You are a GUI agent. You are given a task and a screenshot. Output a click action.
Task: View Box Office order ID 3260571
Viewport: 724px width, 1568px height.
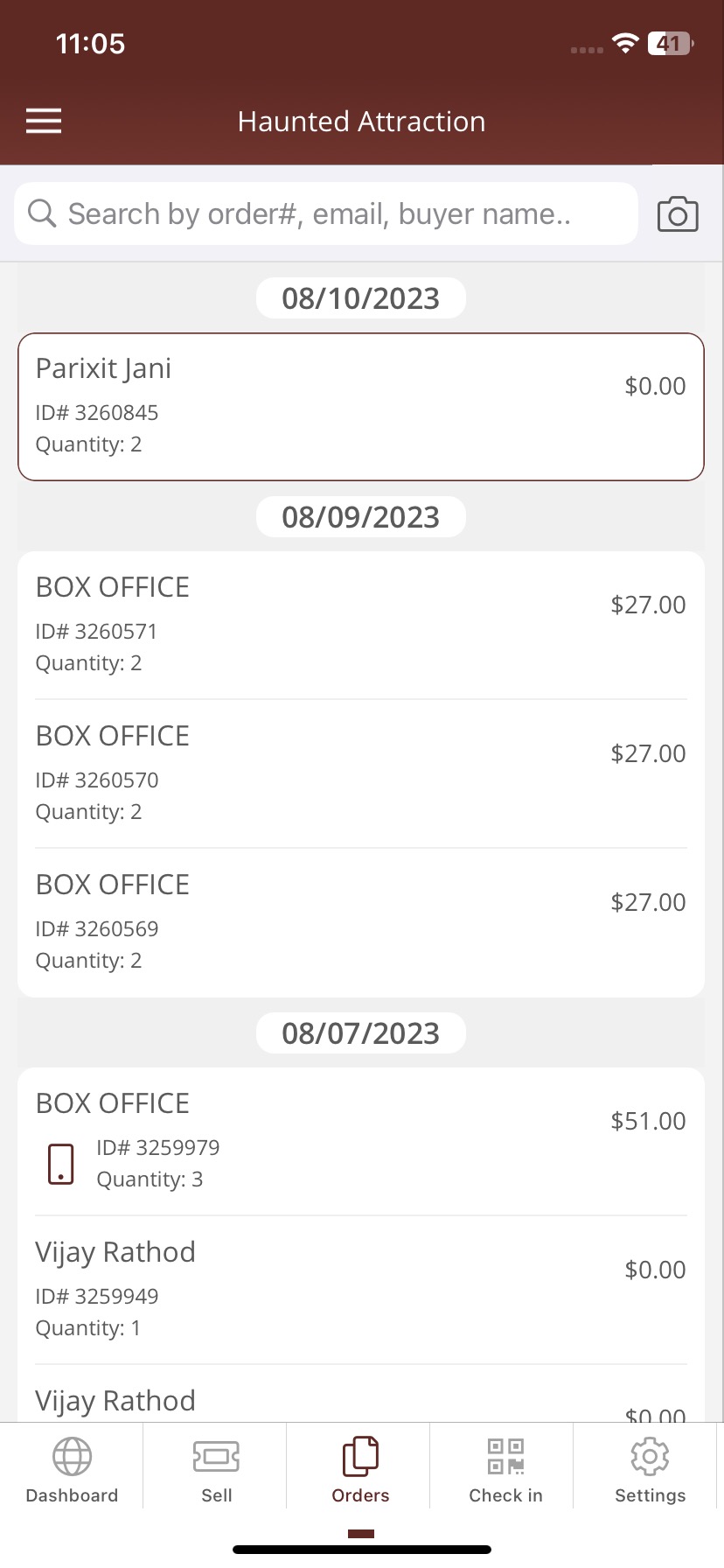pyautogui.click(x=360, y=625)
